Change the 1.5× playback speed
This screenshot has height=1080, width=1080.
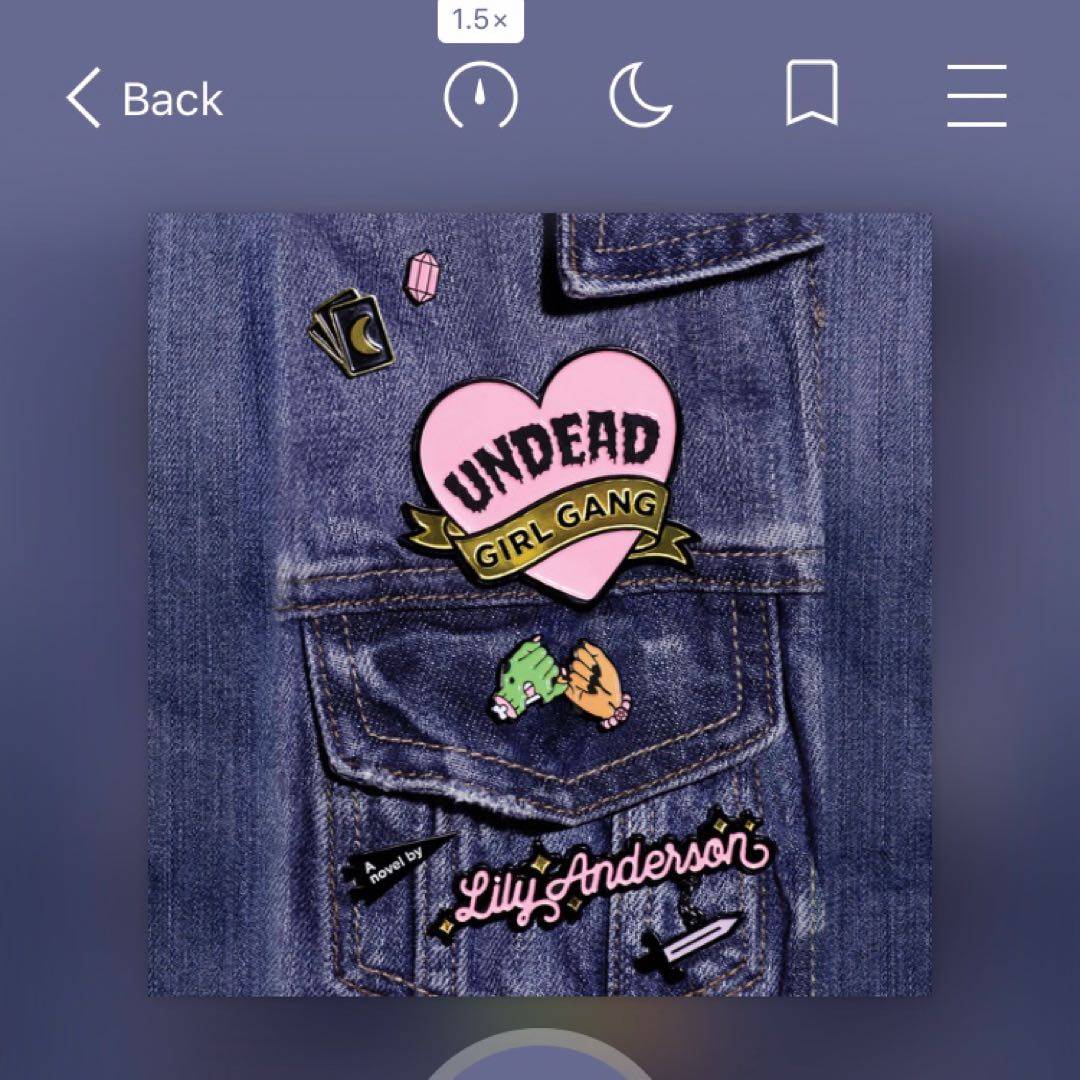point(480,97)
